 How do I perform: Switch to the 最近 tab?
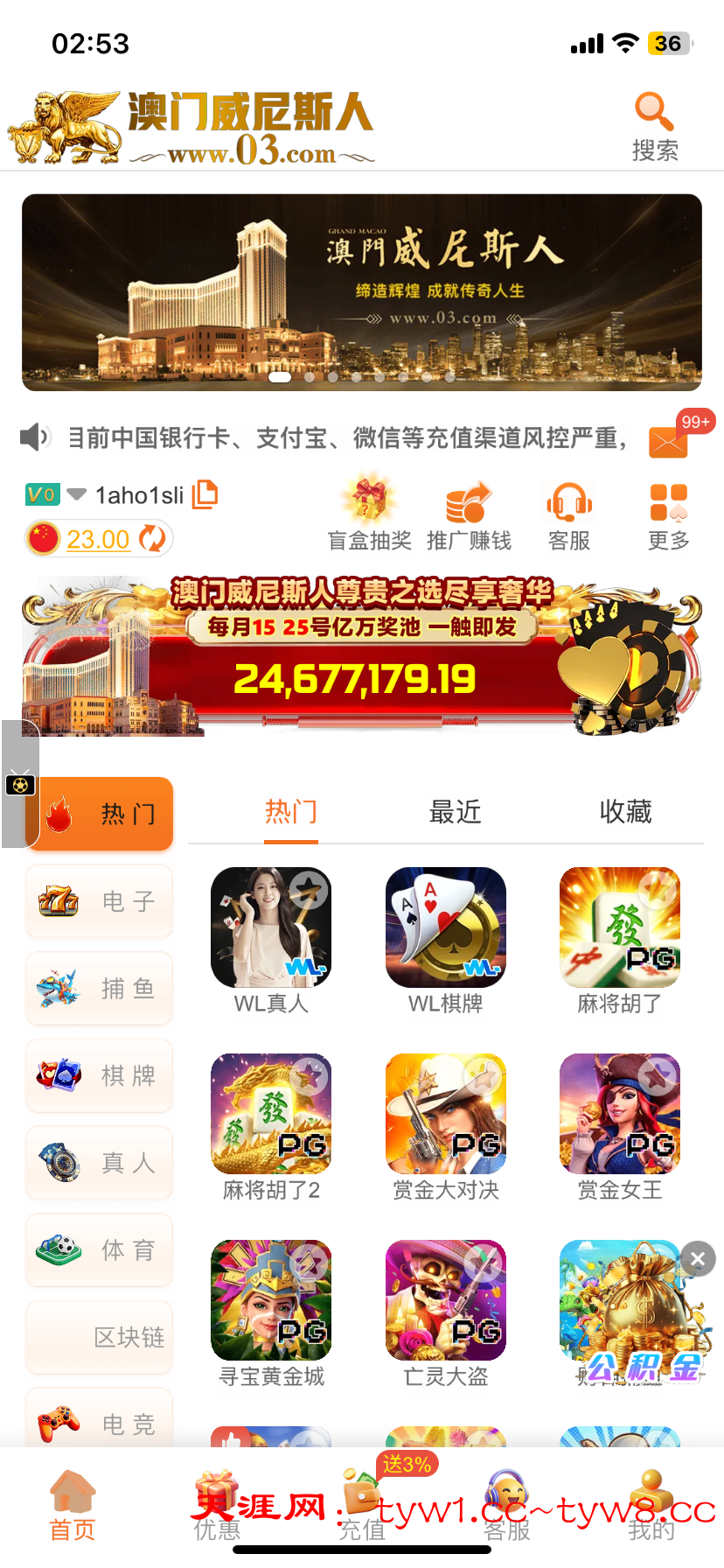click(x=455, y=812)
